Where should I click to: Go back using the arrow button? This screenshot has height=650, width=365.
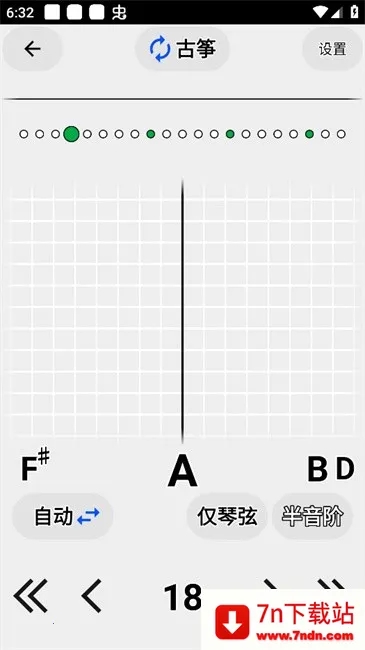[x=32, y=49]
